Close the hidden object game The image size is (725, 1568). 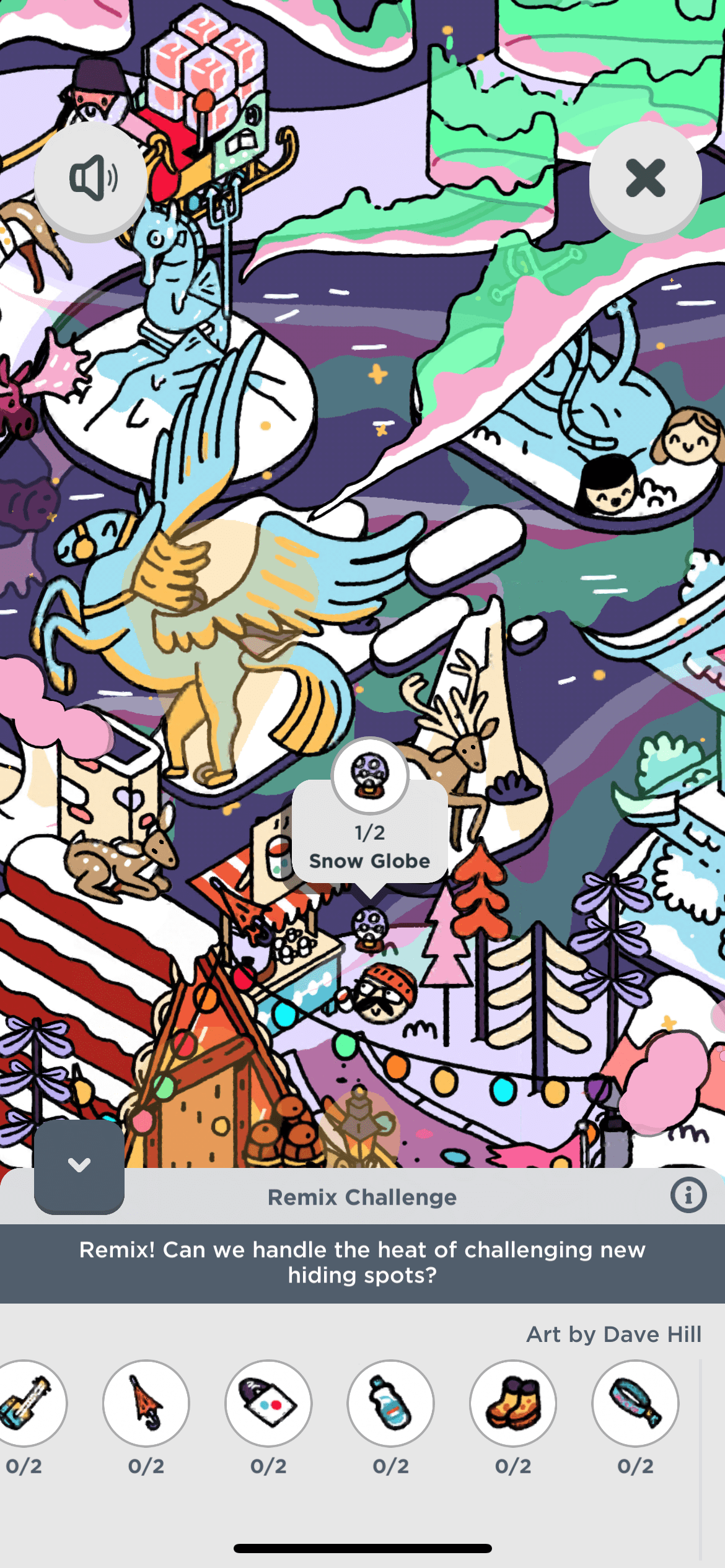(645, 178)
